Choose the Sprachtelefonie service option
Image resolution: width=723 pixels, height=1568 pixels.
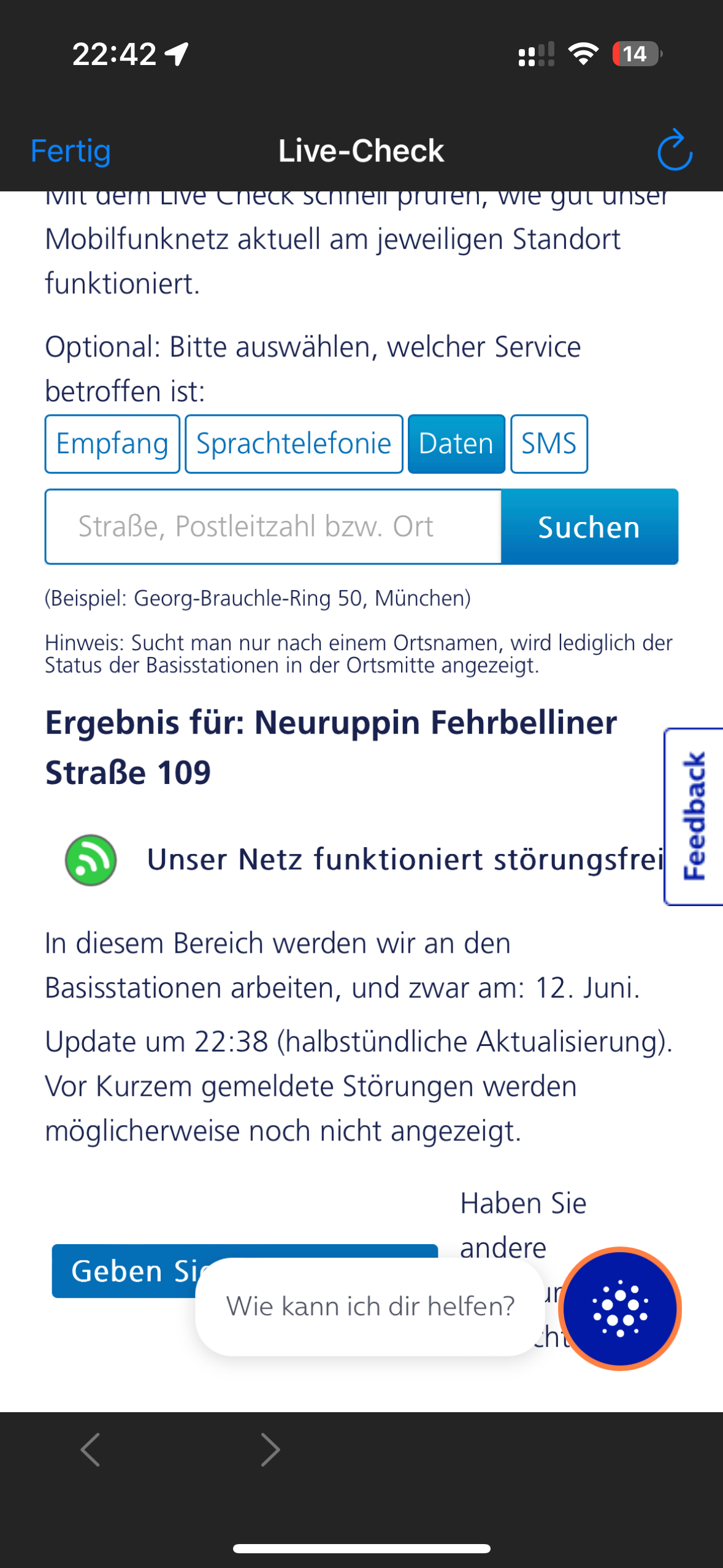click(x=294, y=444)
